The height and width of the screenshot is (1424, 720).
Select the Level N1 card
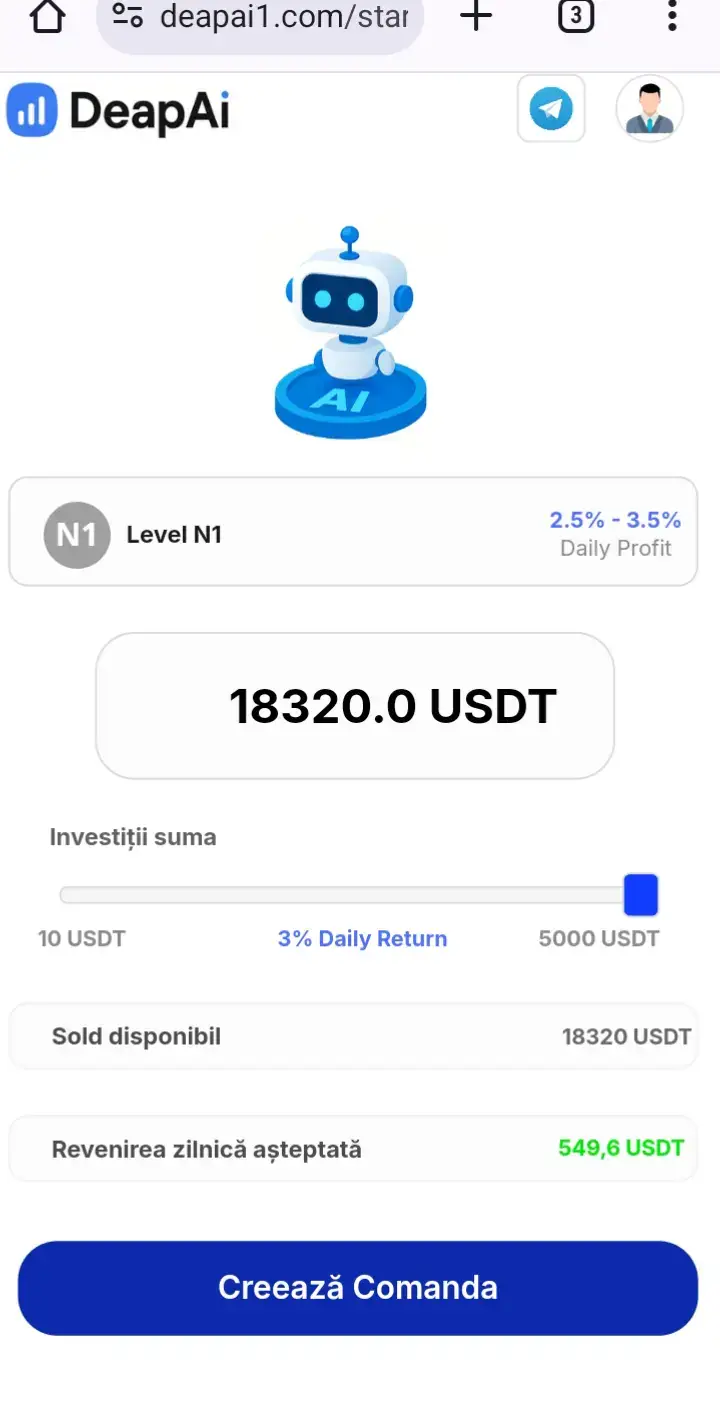tap(353, 532)
